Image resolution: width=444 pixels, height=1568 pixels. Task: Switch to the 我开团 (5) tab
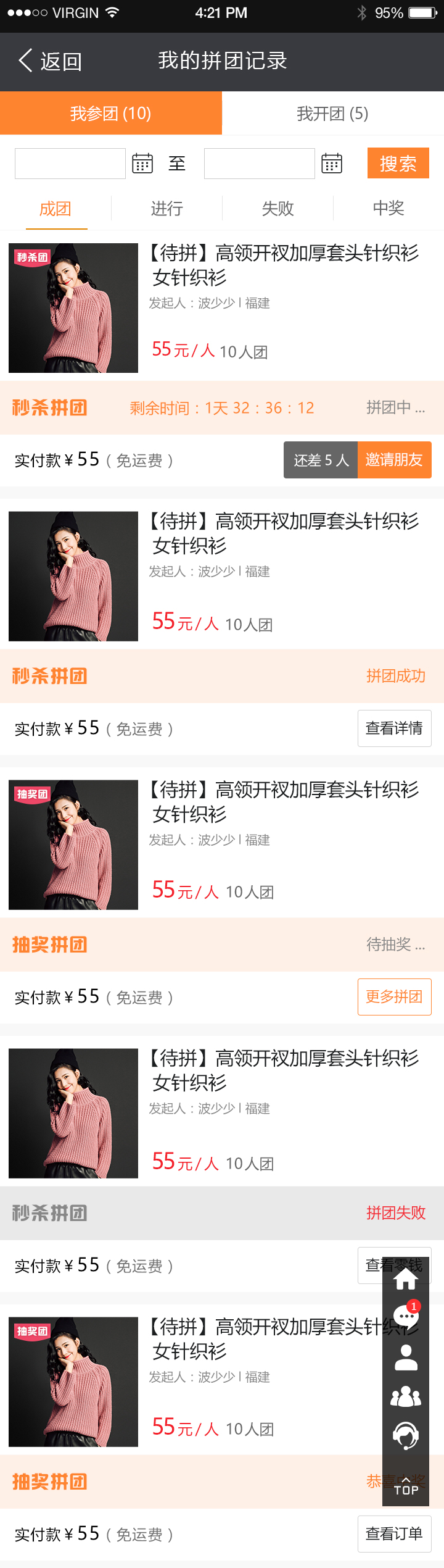coord(332,114)
